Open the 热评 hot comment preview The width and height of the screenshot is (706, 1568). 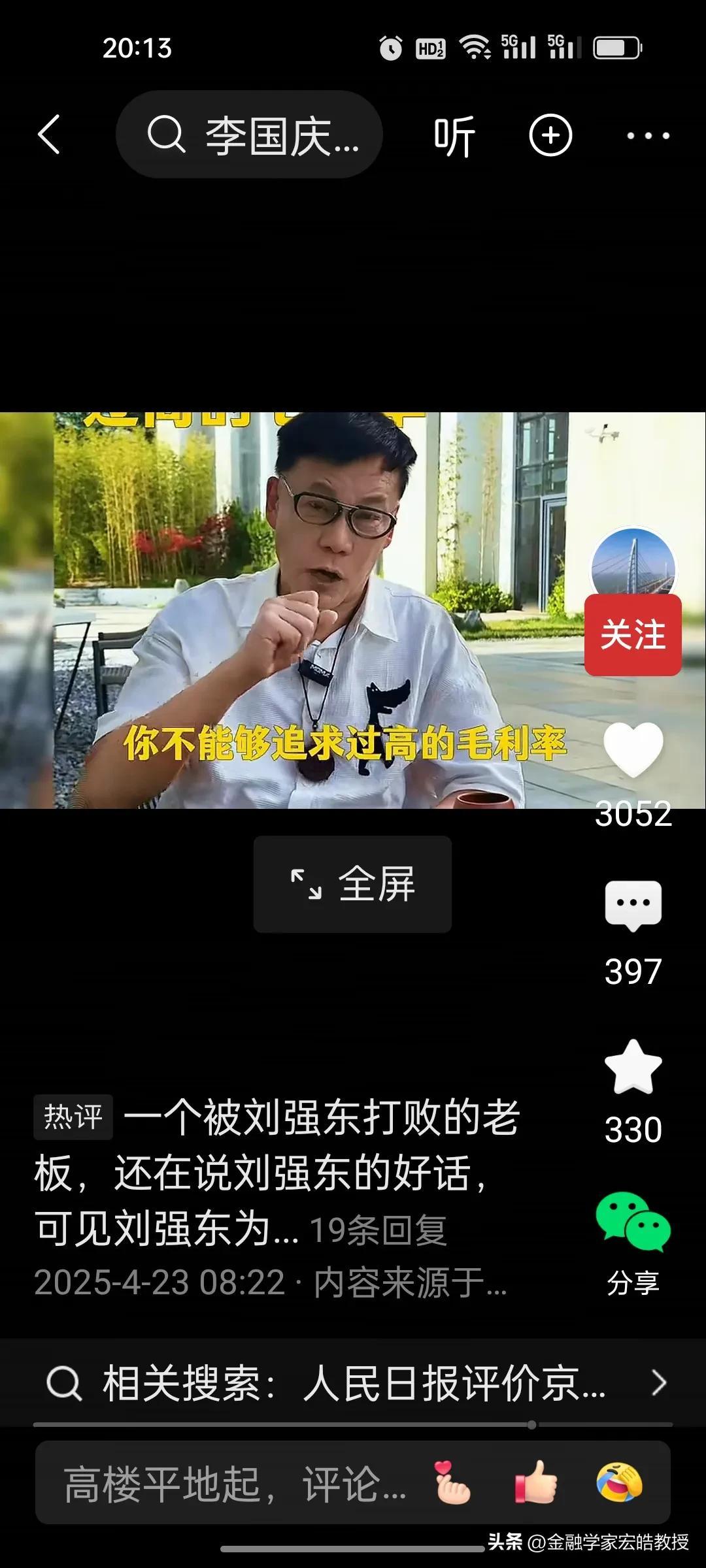[275, 1173]
